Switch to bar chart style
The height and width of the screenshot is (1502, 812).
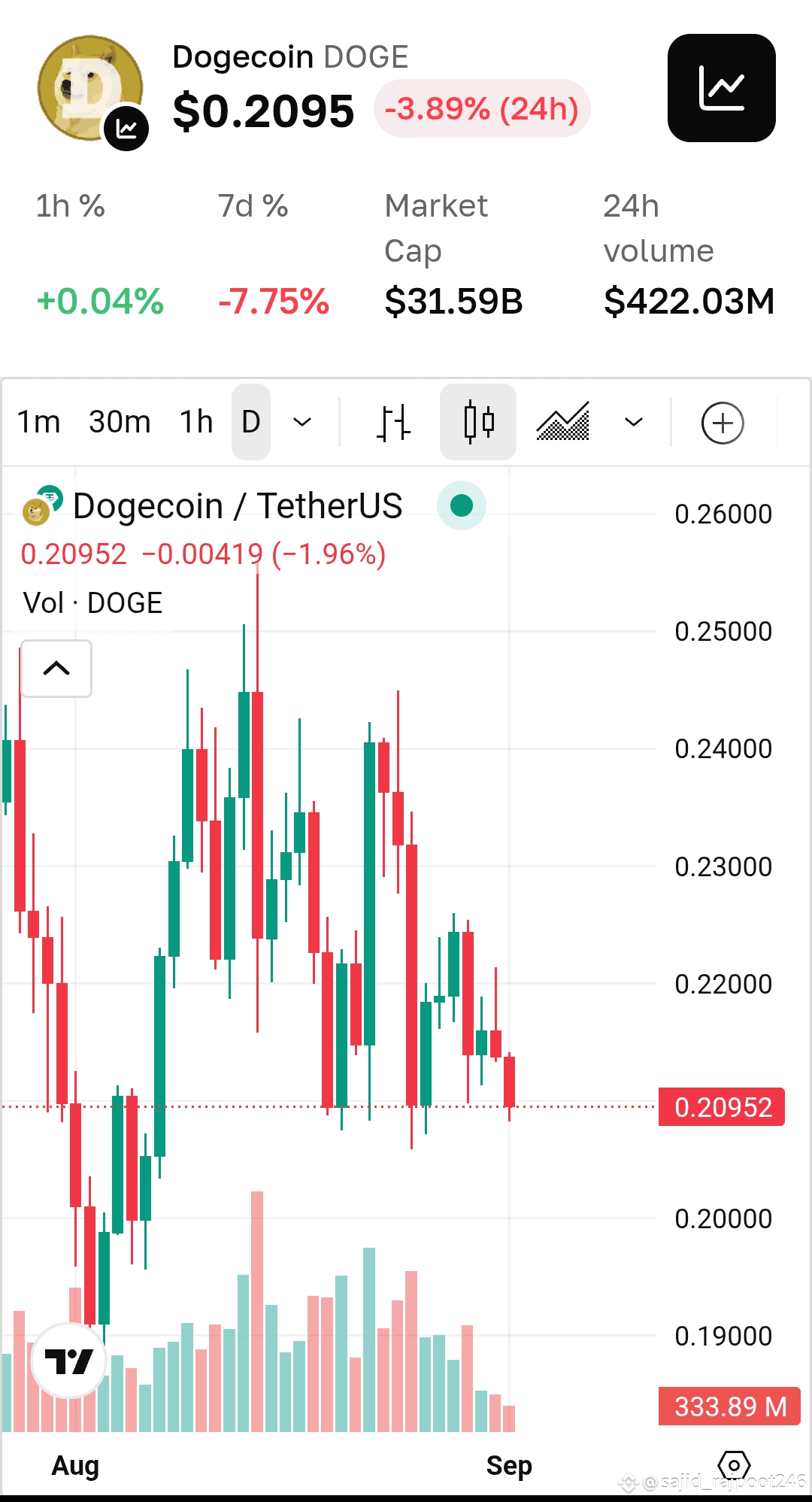pyautogui.click(x=393, y=422)
